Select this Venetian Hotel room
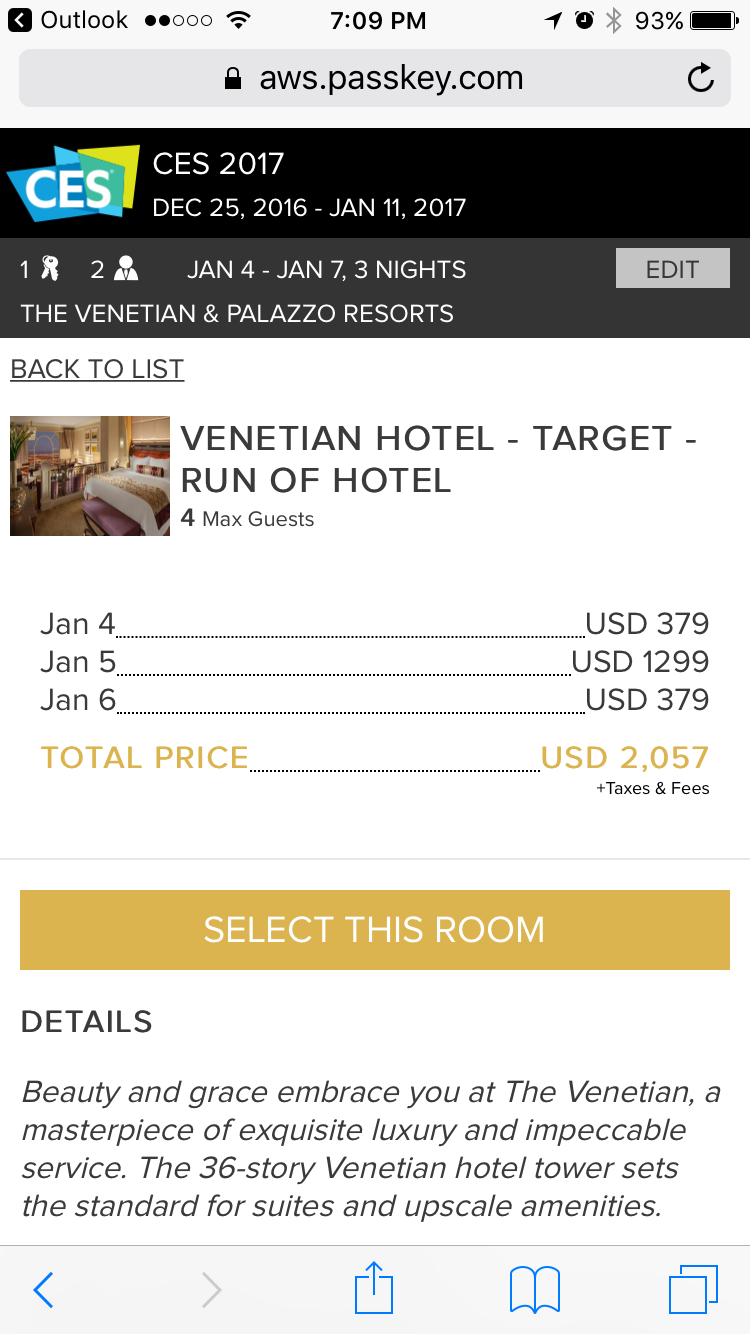This screenshot has height=1334, width=750. tap(374, 929)
